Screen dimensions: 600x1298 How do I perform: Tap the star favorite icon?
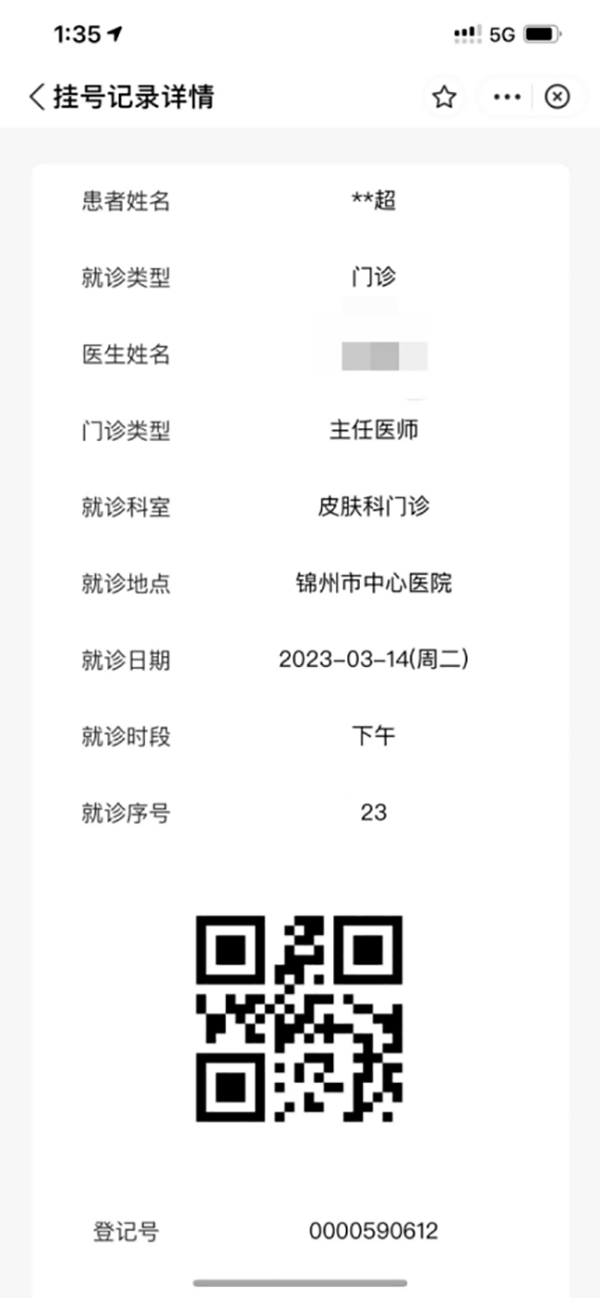tap(444, 97)
